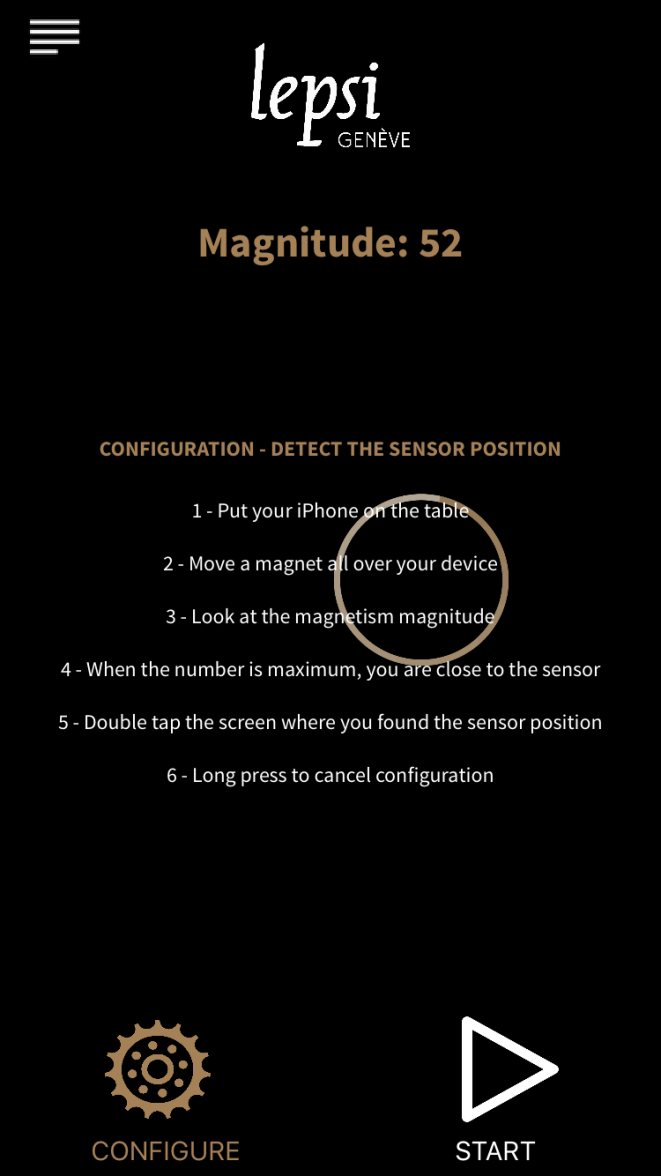Tap the Configure gear button
661x1176 pixels.
click(x=158, y=1071)
